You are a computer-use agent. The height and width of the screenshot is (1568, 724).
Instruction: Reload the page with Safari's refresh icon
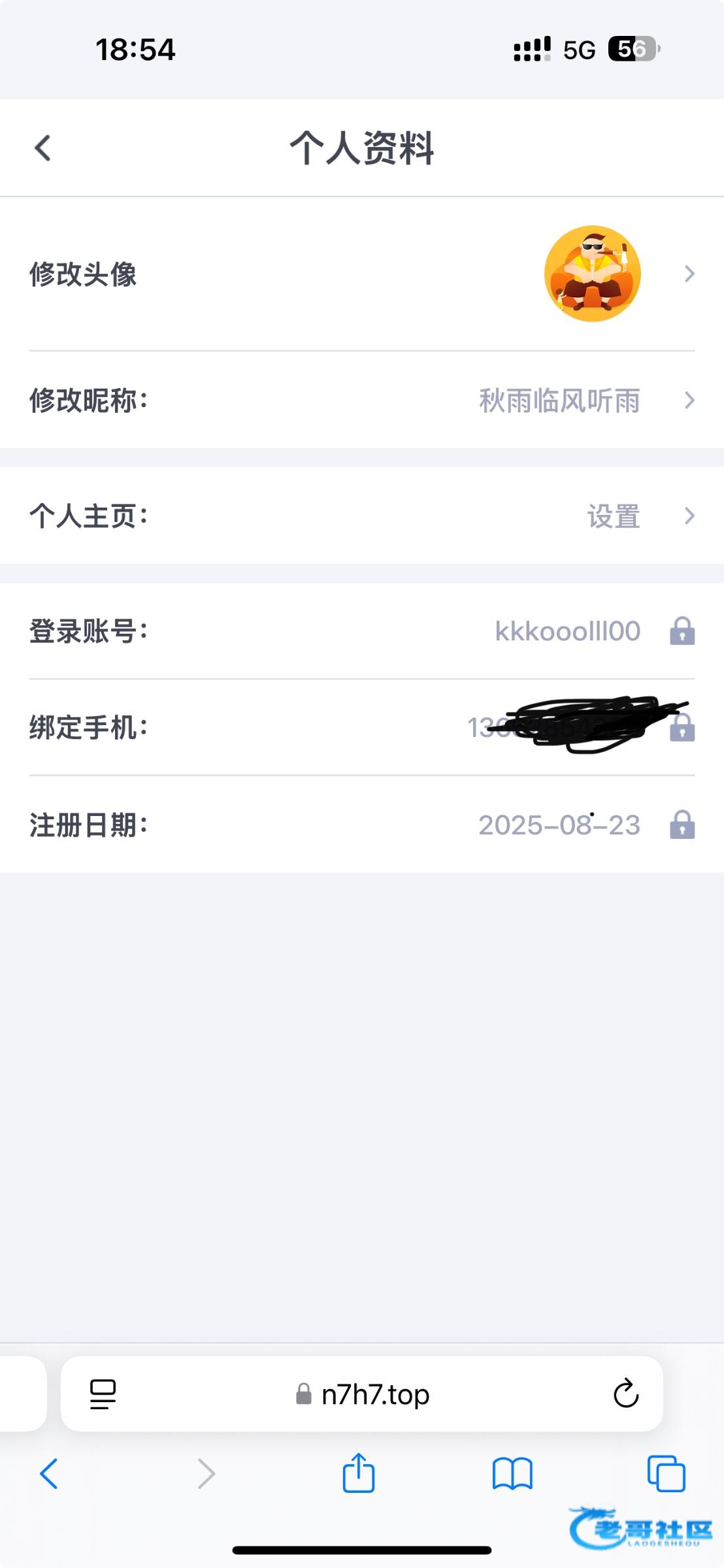625,1394
